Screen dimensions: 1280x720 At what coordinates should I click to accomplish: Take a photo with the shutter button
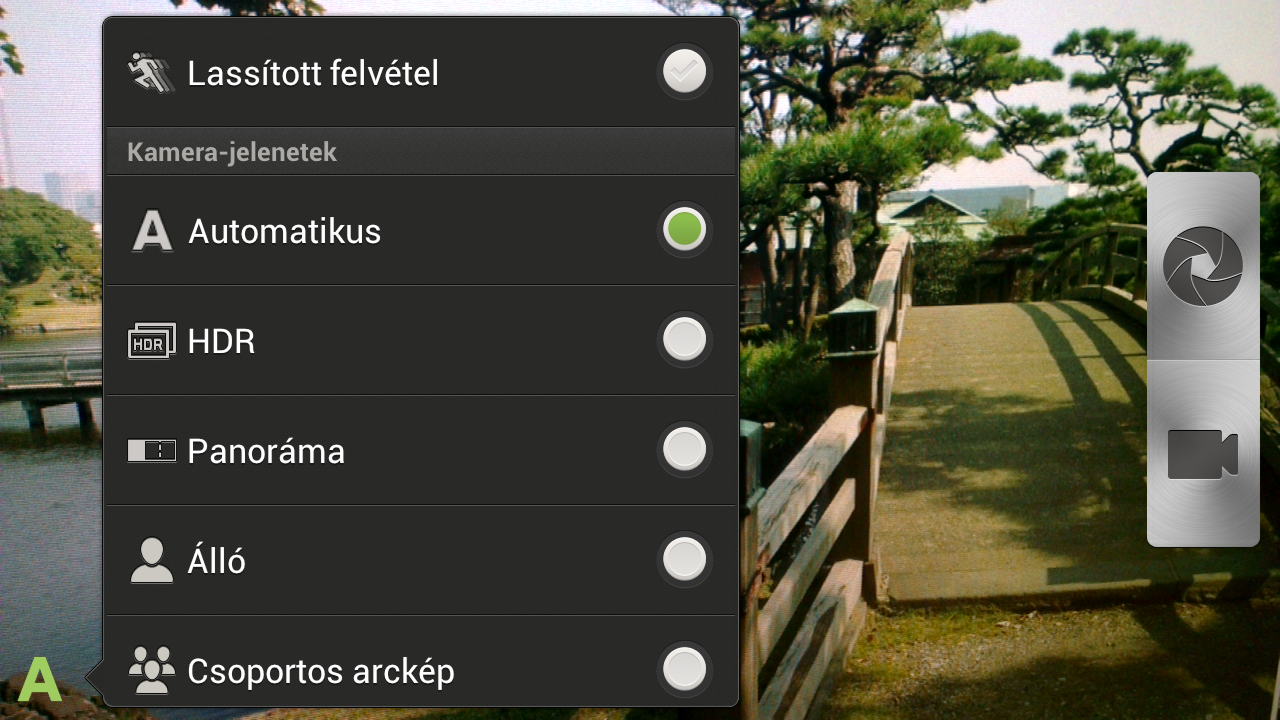1202,266
